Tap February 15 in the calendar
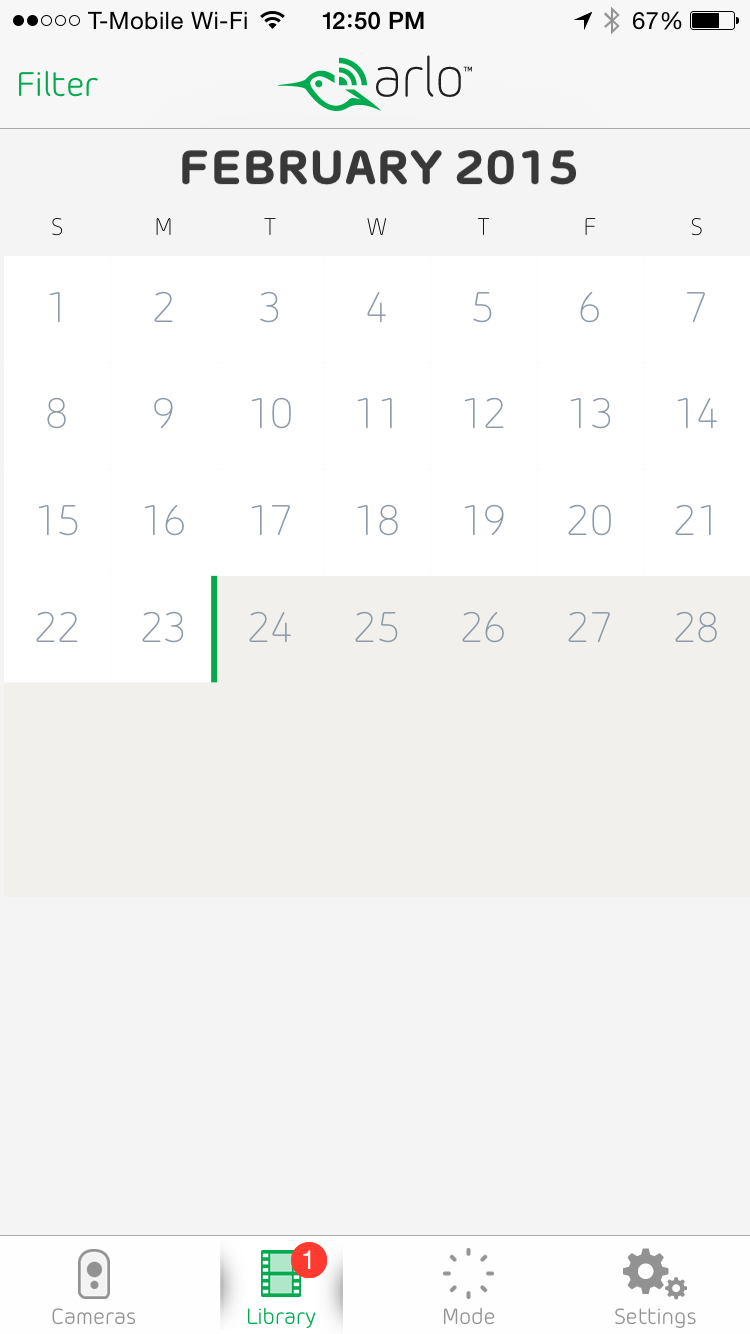Screen dimensions: 750x1334 pyautogui.click(x=57, y=521)
